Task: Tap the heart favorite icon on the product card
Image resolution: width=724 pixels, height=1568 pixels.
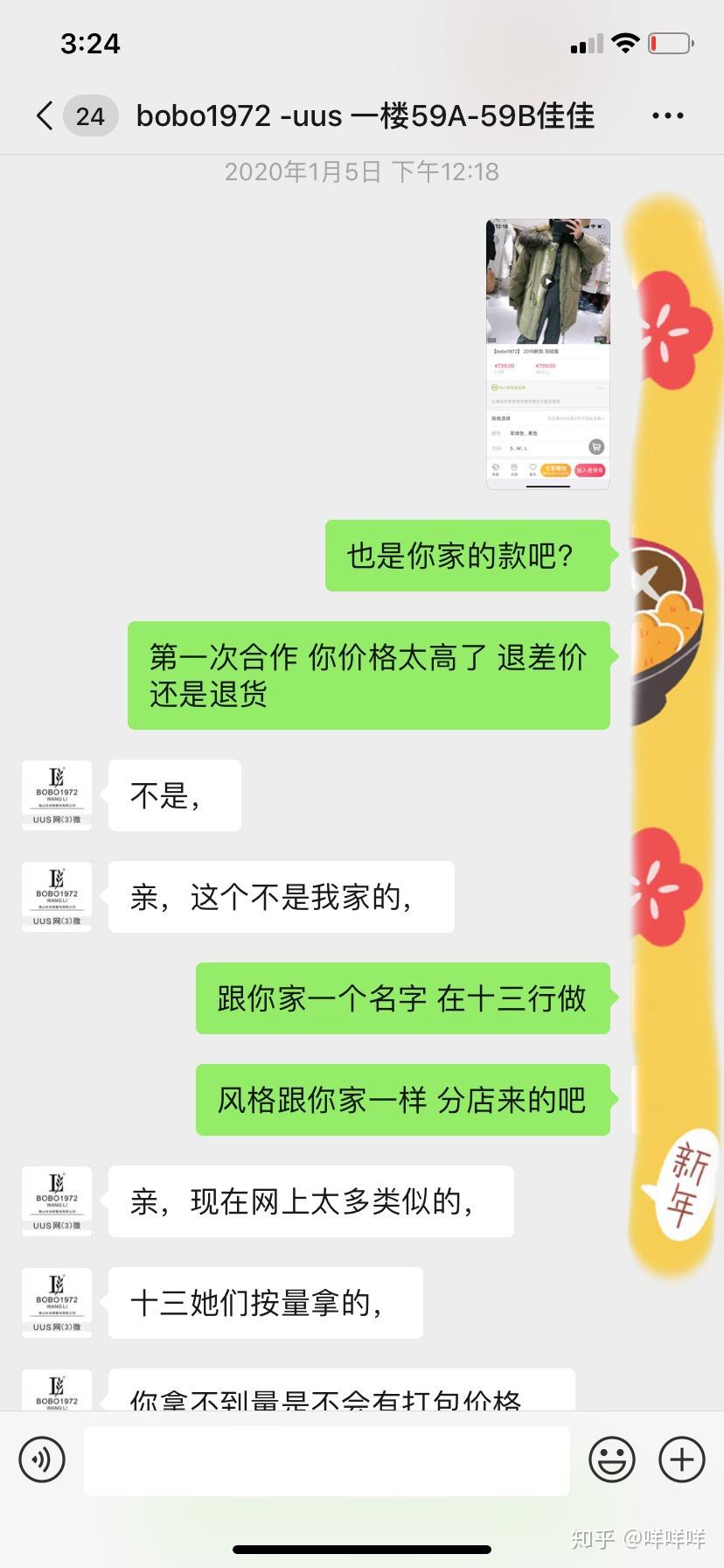Action: pos(533,467)
